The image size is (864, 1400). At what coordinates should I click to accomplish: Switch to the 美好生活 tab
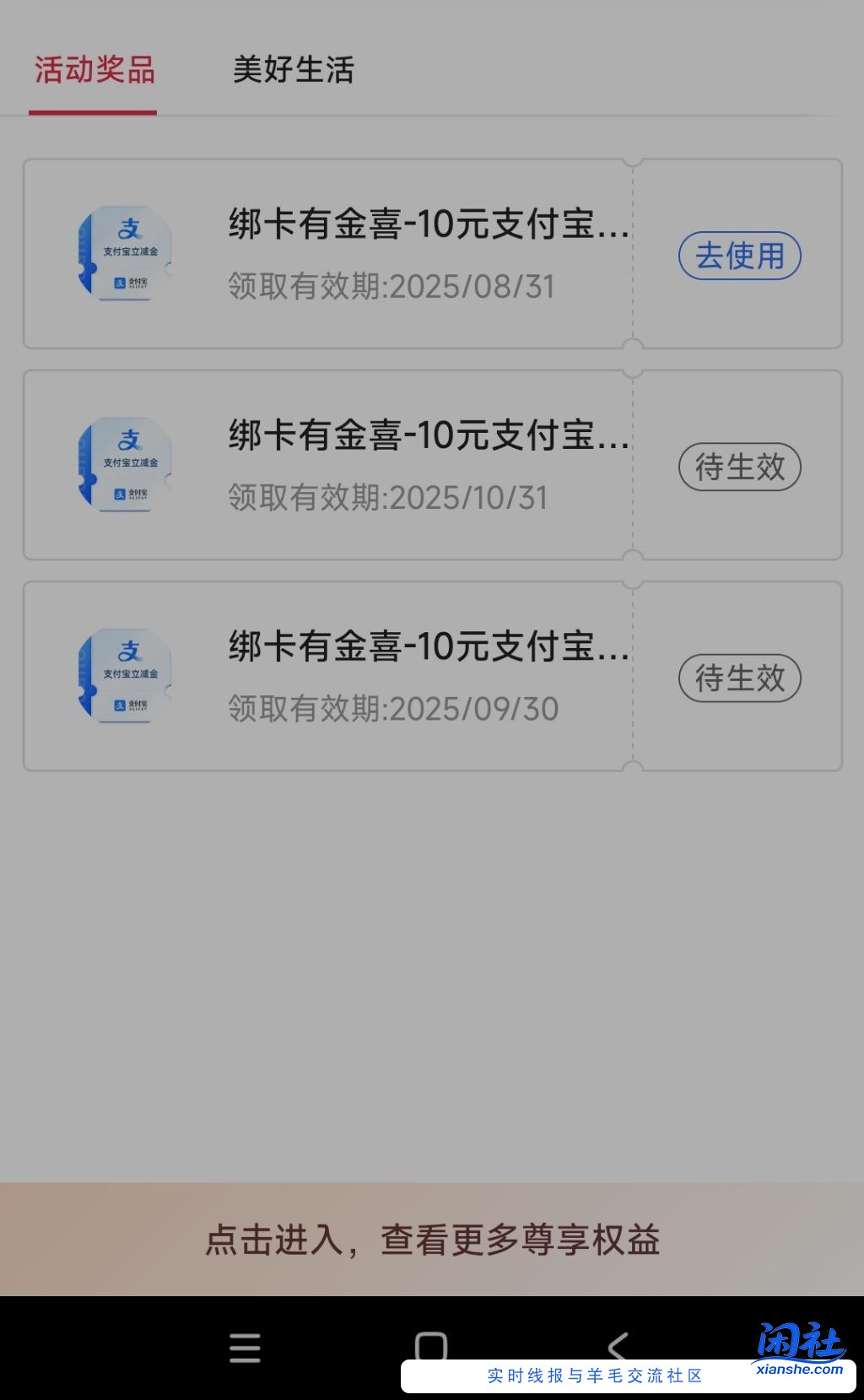[294, 71]
